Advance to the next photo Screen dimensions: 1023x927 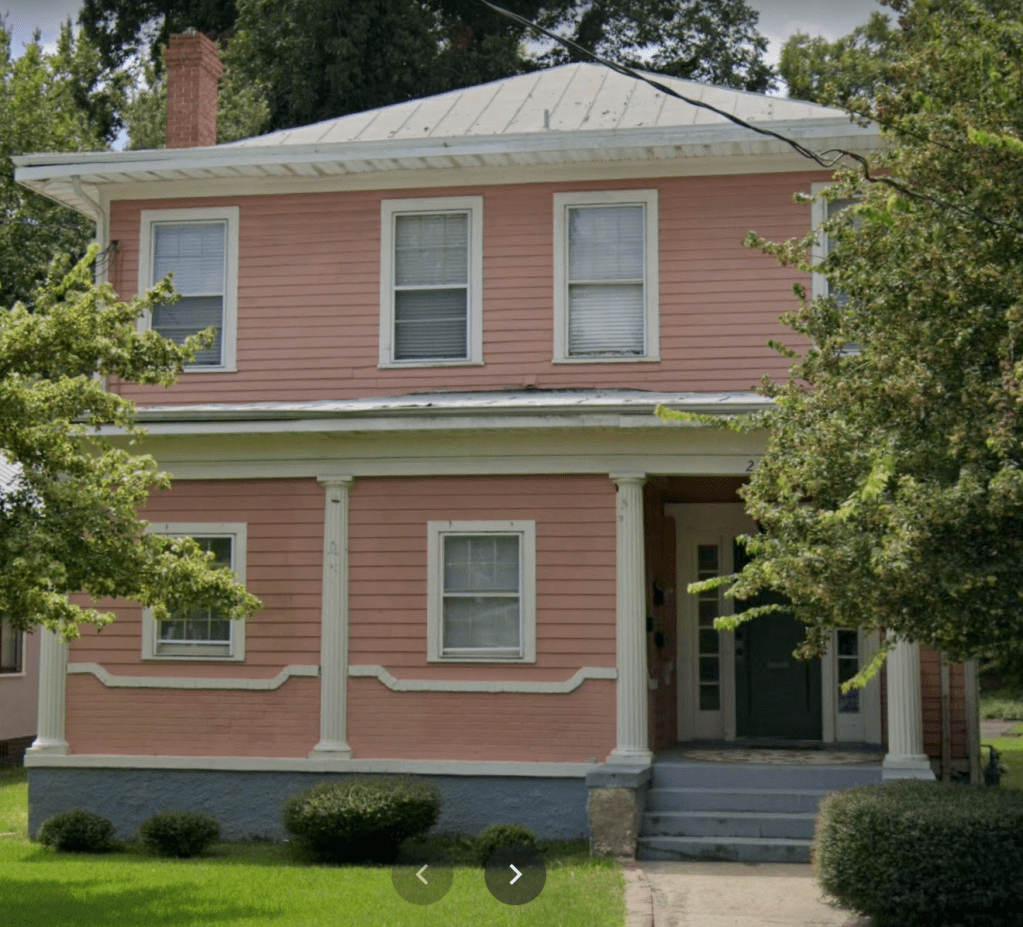click(x=515, y=875)
